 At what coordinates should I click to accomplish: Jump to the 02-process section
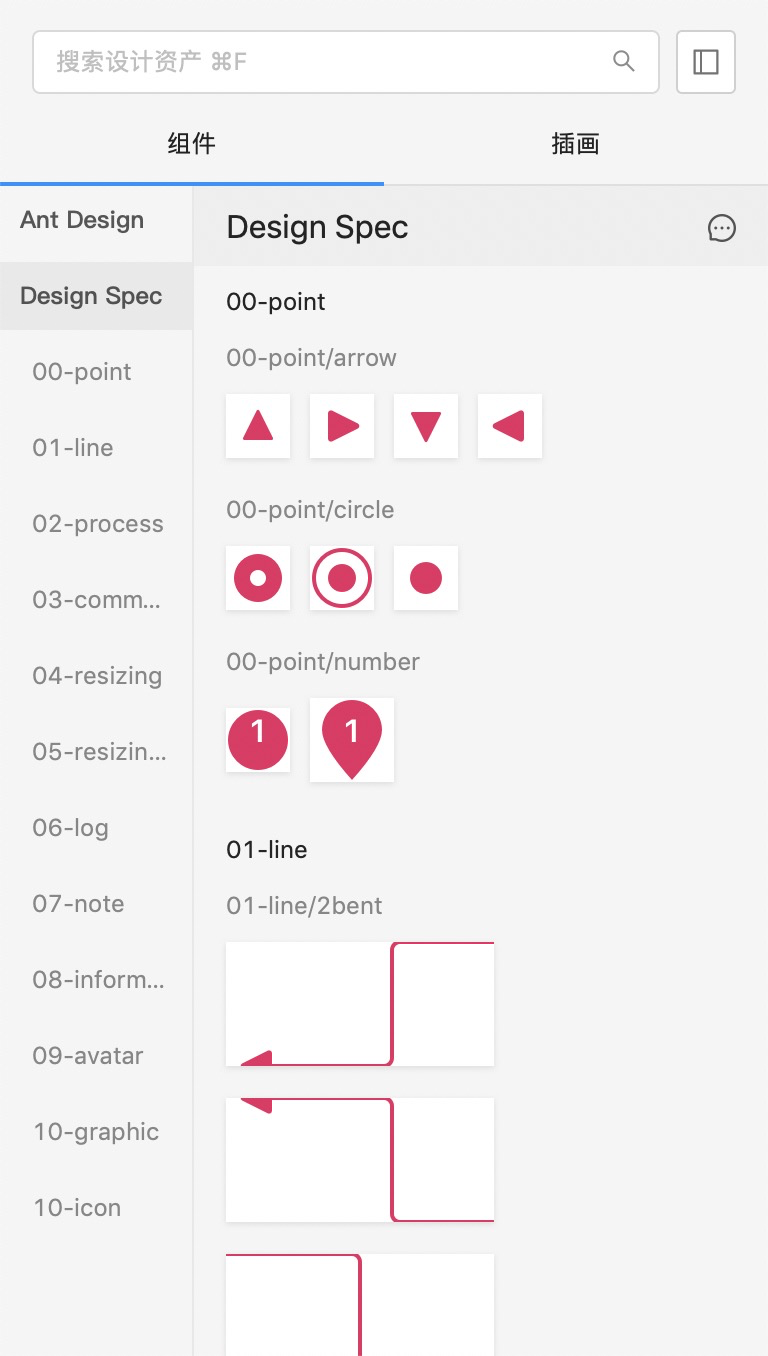(97, 524)
